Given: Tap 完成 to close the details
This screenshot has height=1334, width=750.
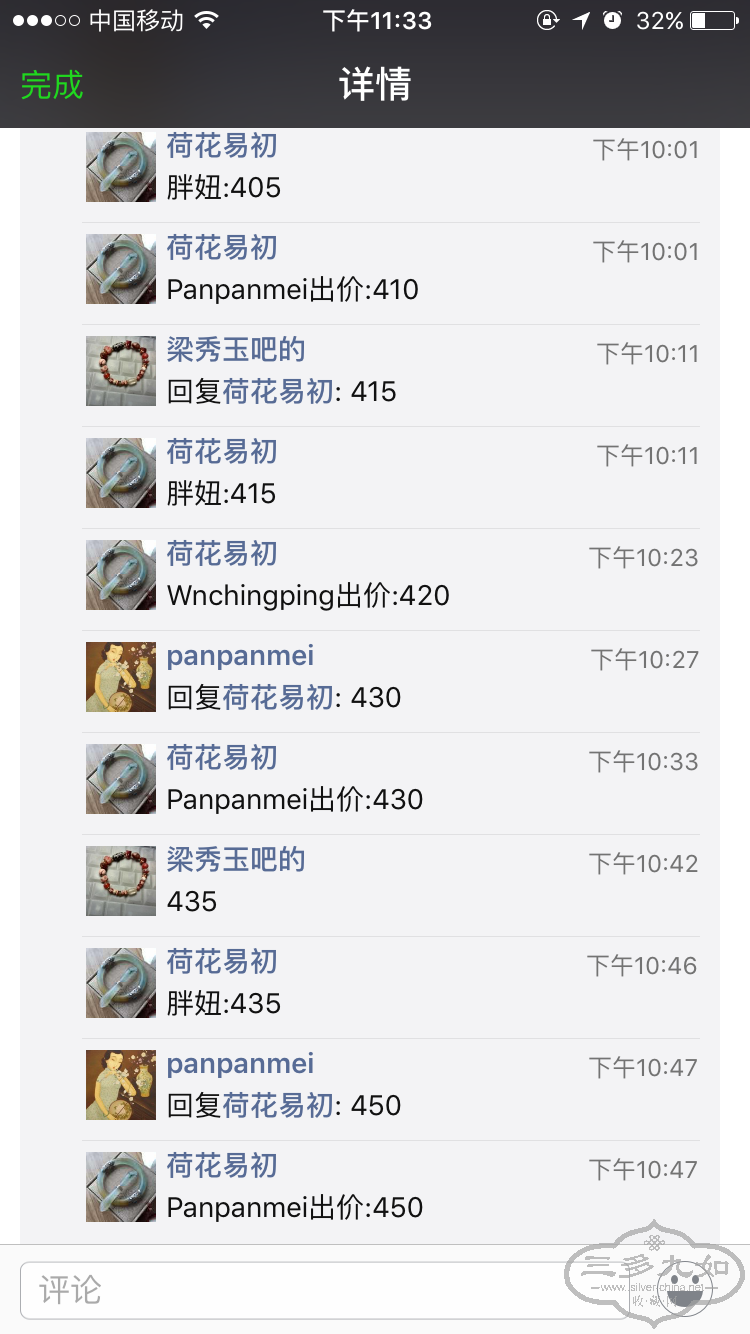Looking at the screenshot, I should point(52,85).
